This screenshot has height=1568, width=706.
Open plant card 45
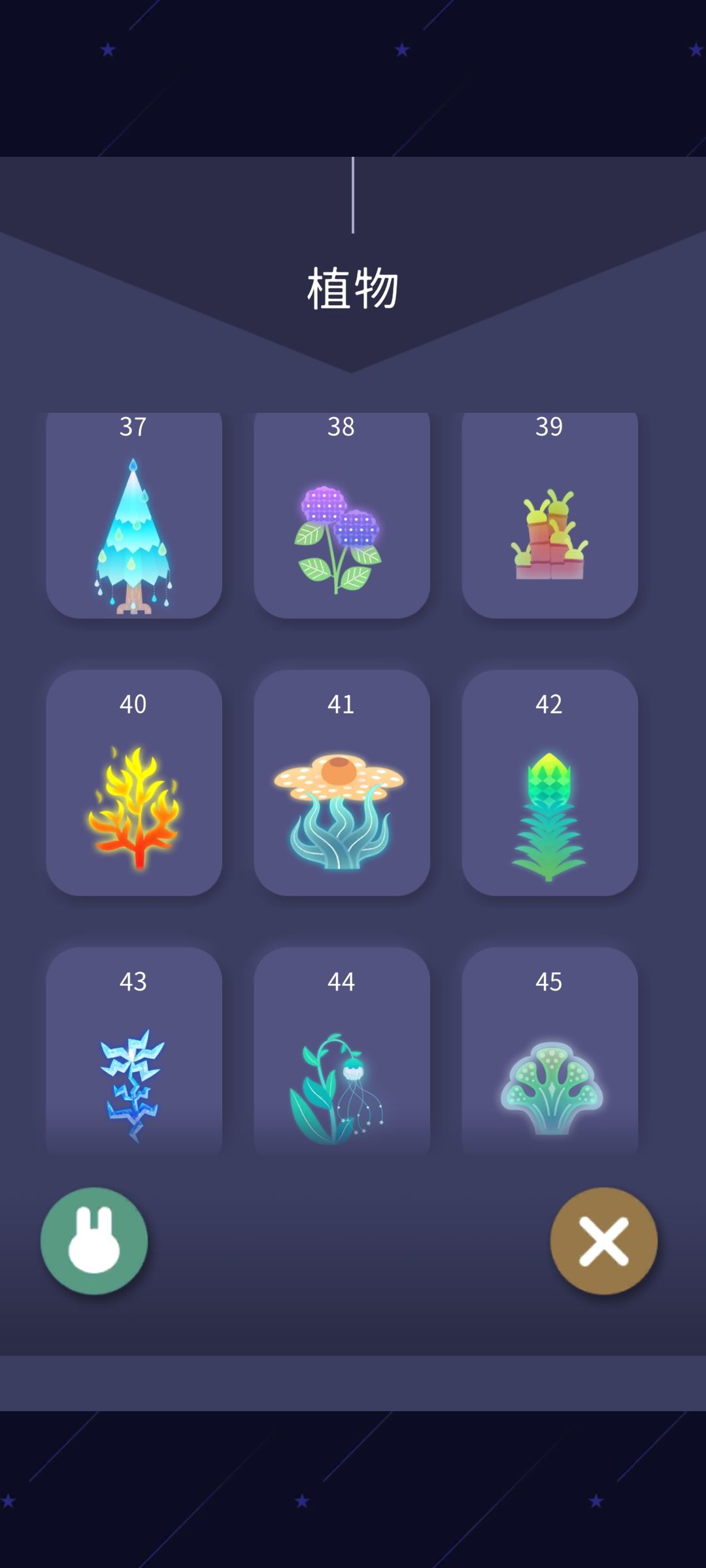point(550,1052)
